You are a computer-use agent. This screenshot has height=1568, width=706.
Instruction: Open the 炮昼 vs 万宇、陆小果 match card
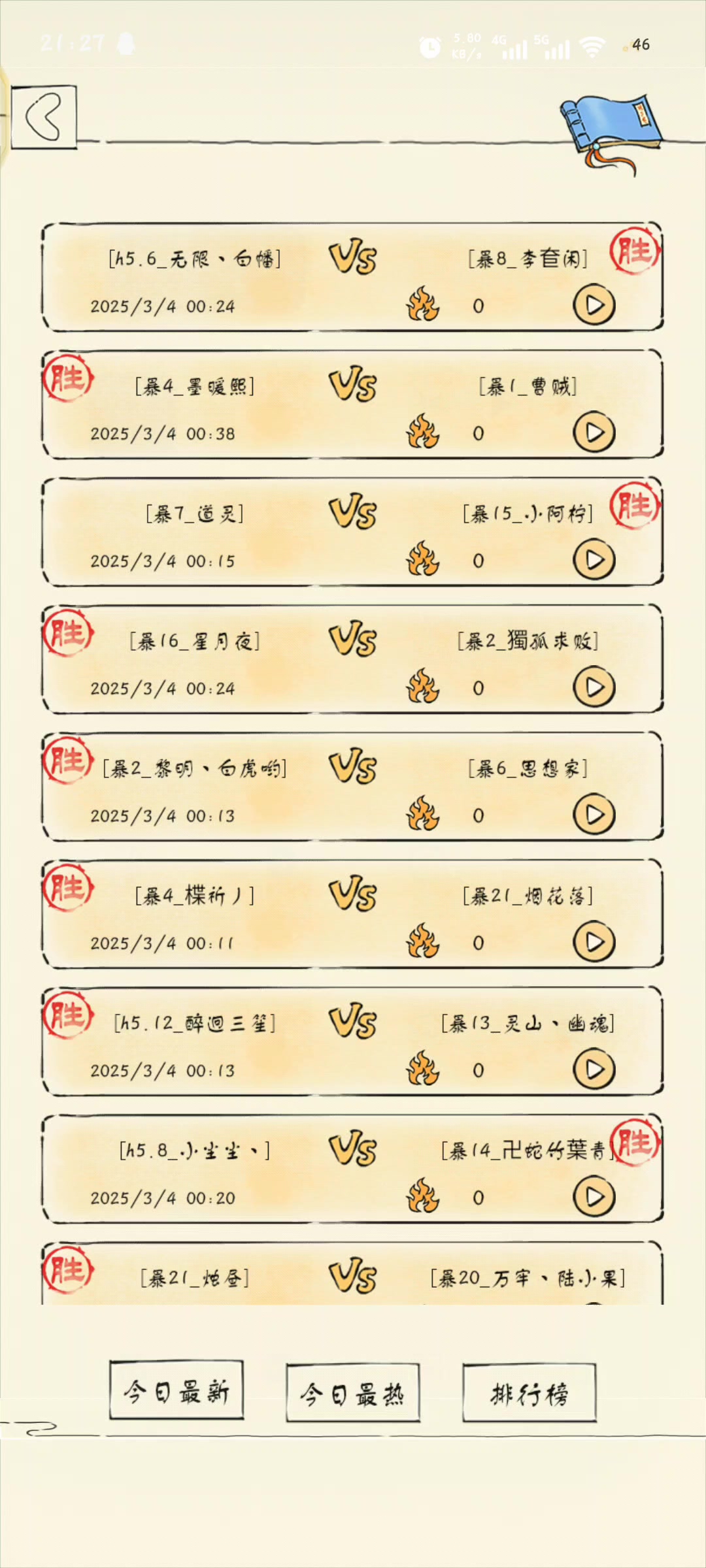tap(353, 1277)
